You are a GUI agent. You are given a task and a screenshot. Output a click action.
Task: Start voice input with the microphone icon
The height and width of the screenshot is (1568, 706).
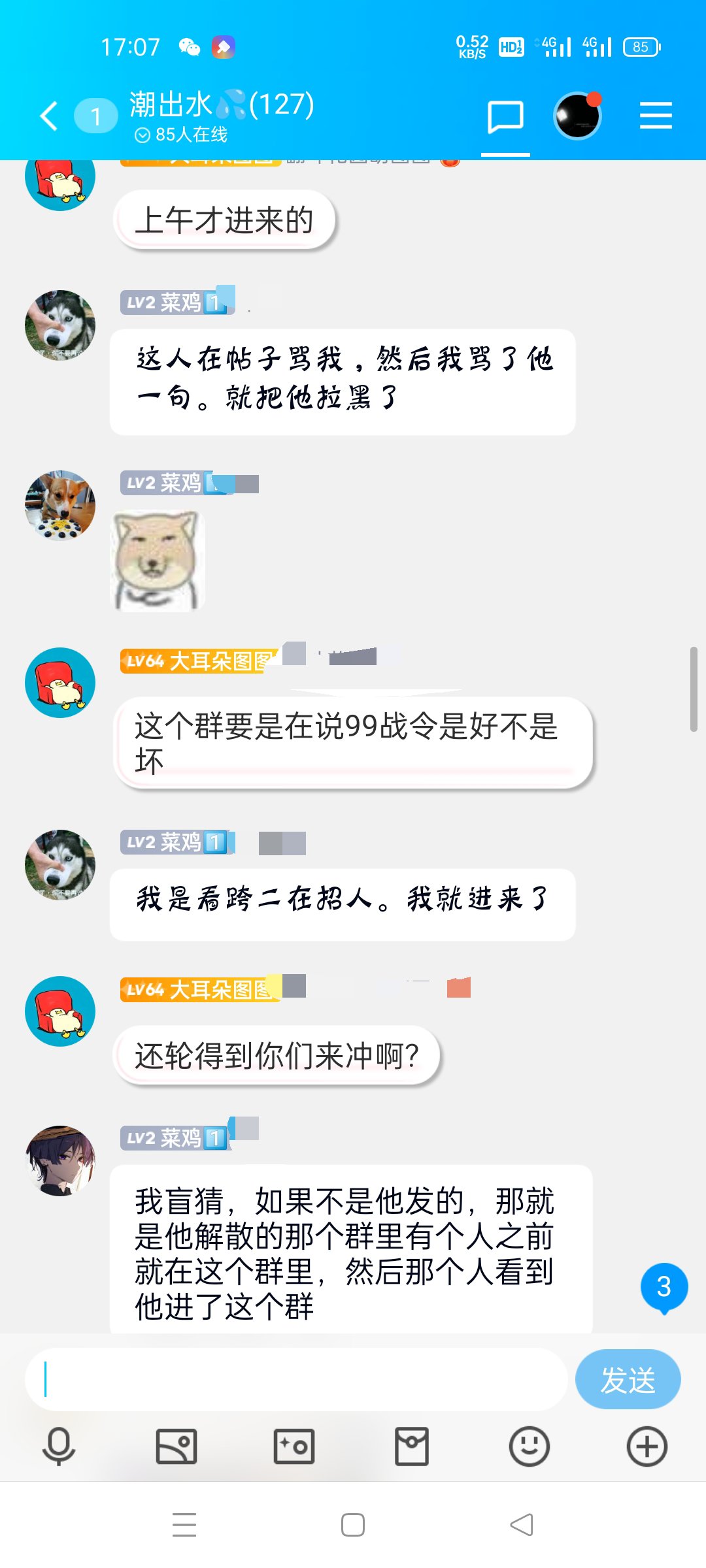point(59,1446)
